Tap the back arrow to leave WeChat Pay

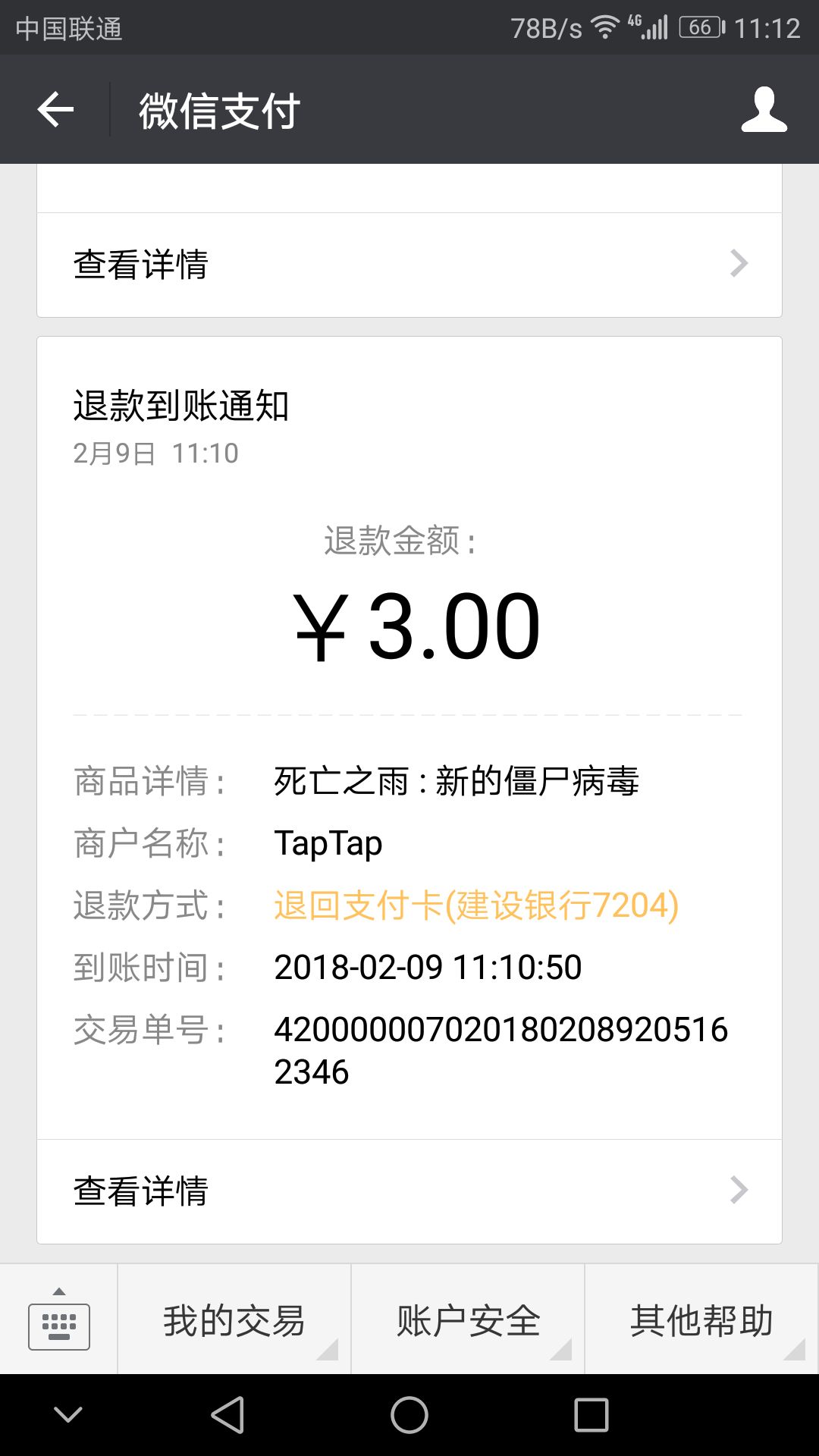click(55, 109)
